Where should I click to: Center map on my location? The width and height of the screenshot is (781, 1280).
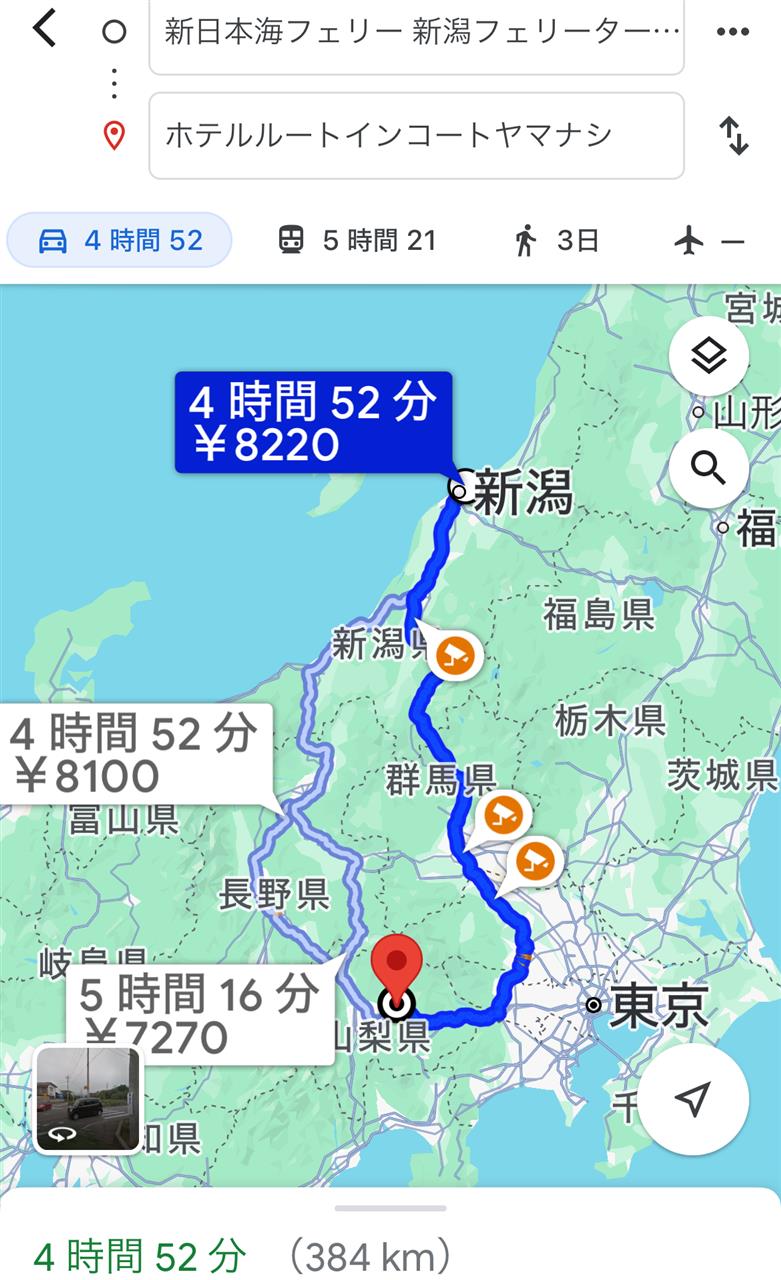pyautogui.click(x=692, y=1098)
